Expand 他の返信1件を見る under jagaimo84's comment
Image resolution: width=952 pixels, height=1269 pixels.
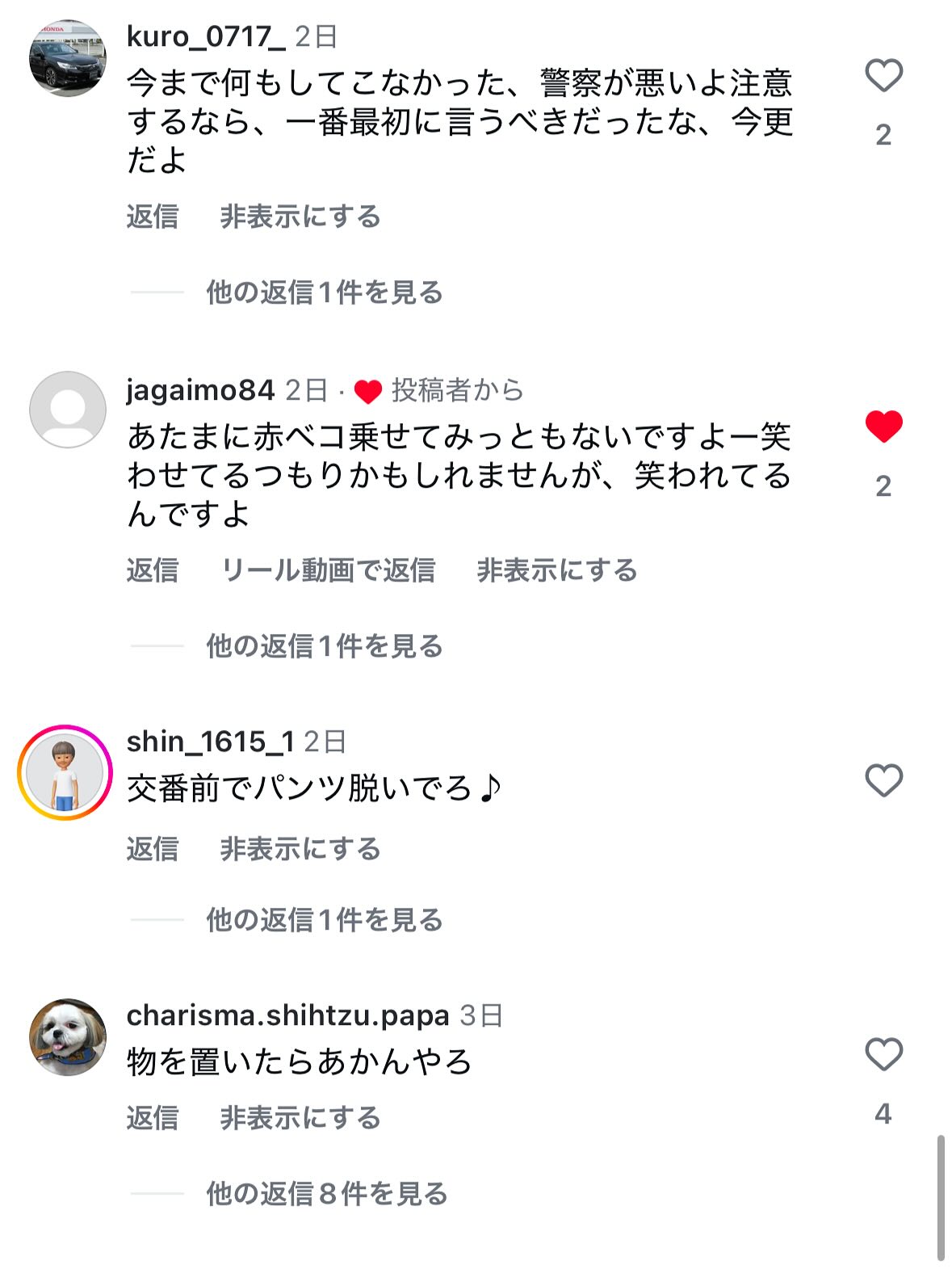(x=324, y=646)
